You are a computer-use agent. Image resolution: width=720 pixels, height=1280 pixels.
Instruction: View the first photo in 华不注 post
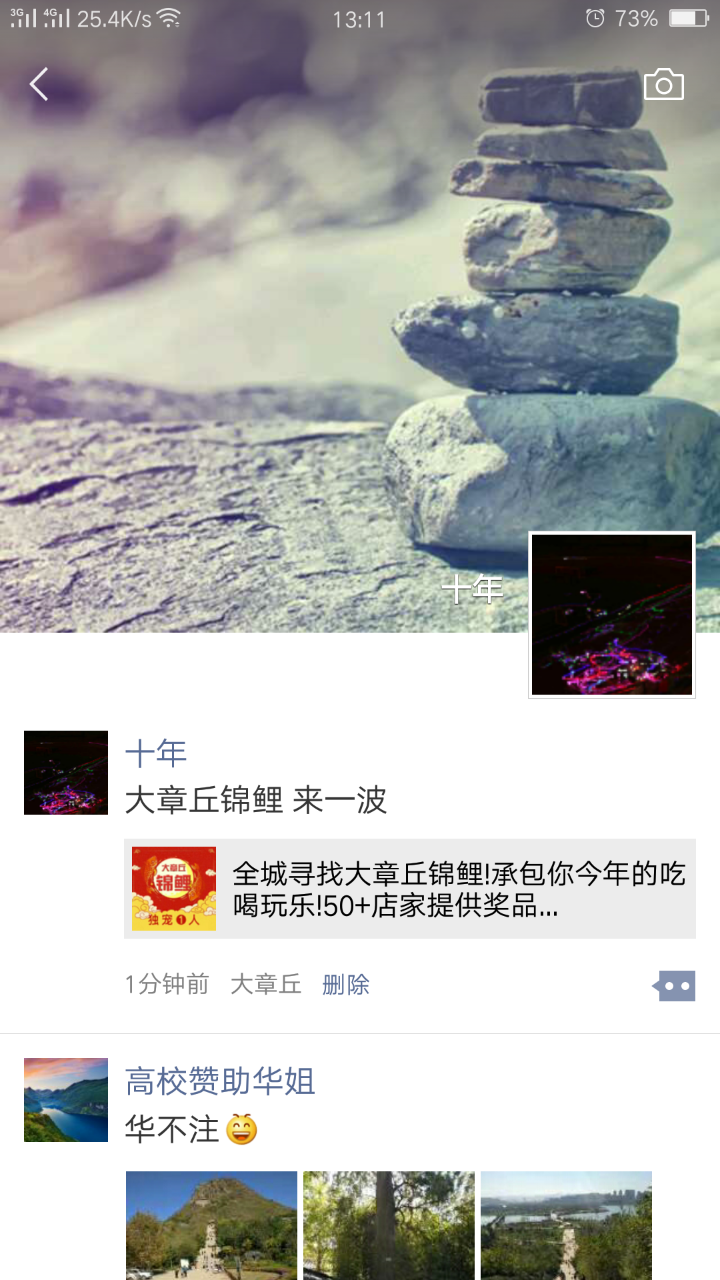point(211,1226)
